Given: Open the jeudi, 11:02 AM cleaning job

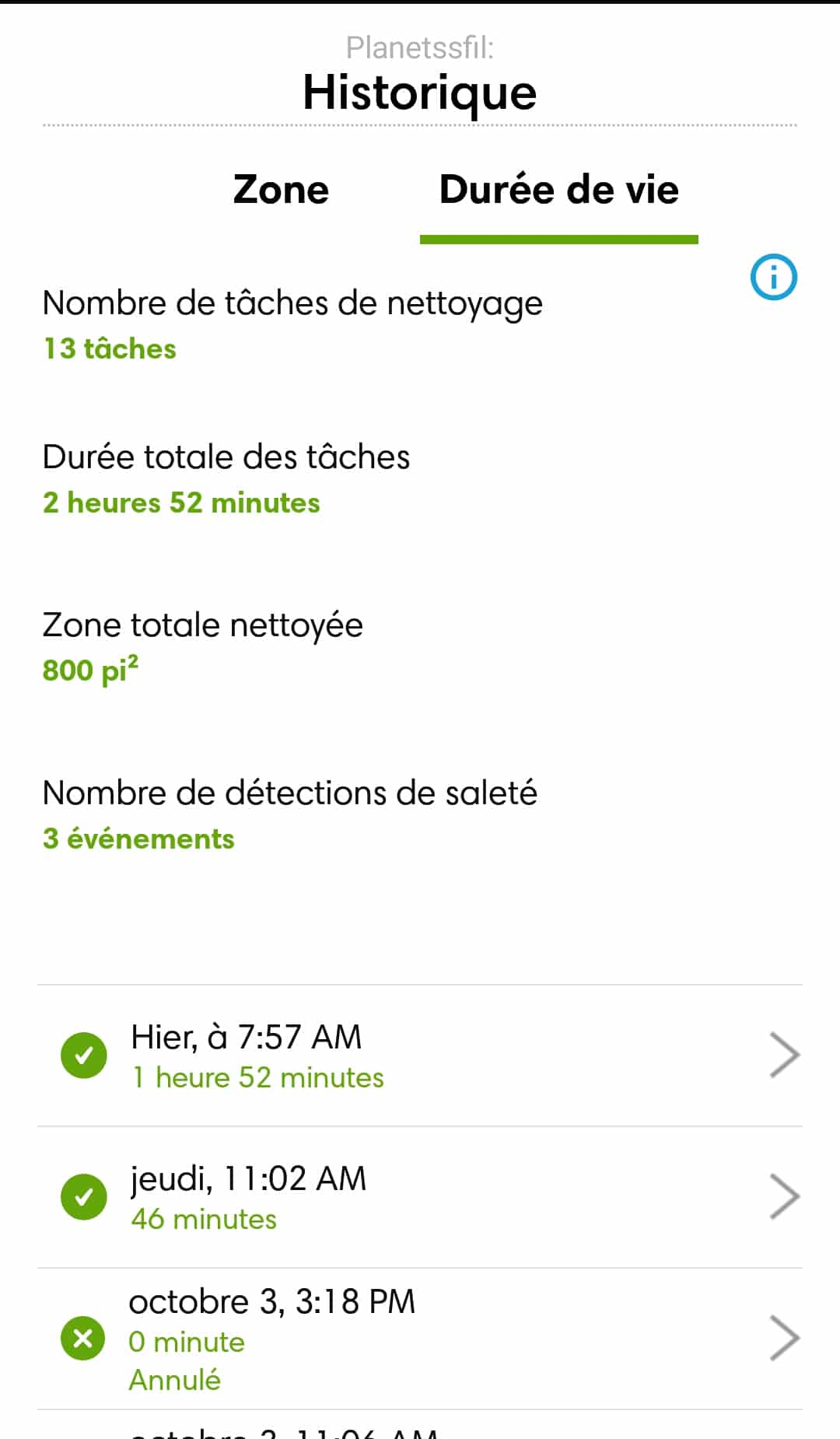Looking at the screenshot, I should [420, 1197].
